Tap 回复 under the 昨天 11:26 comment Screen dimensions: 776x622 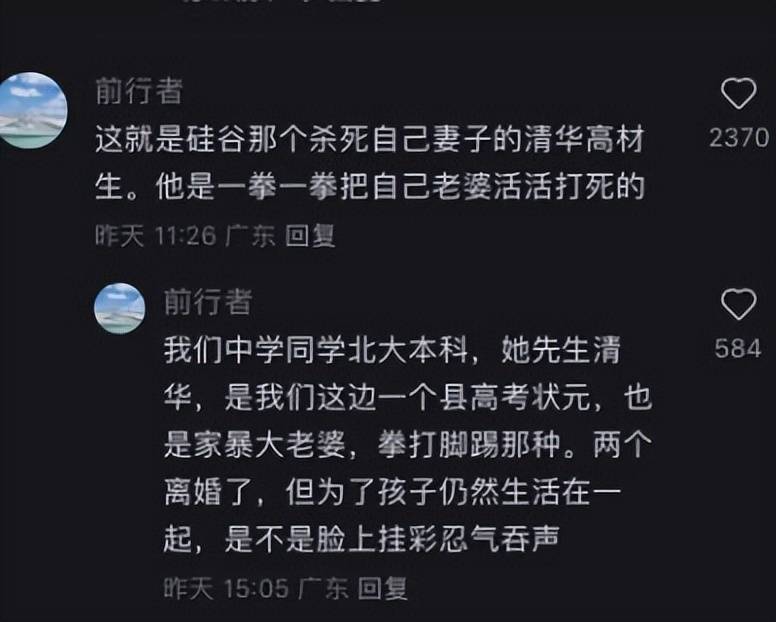310,235
